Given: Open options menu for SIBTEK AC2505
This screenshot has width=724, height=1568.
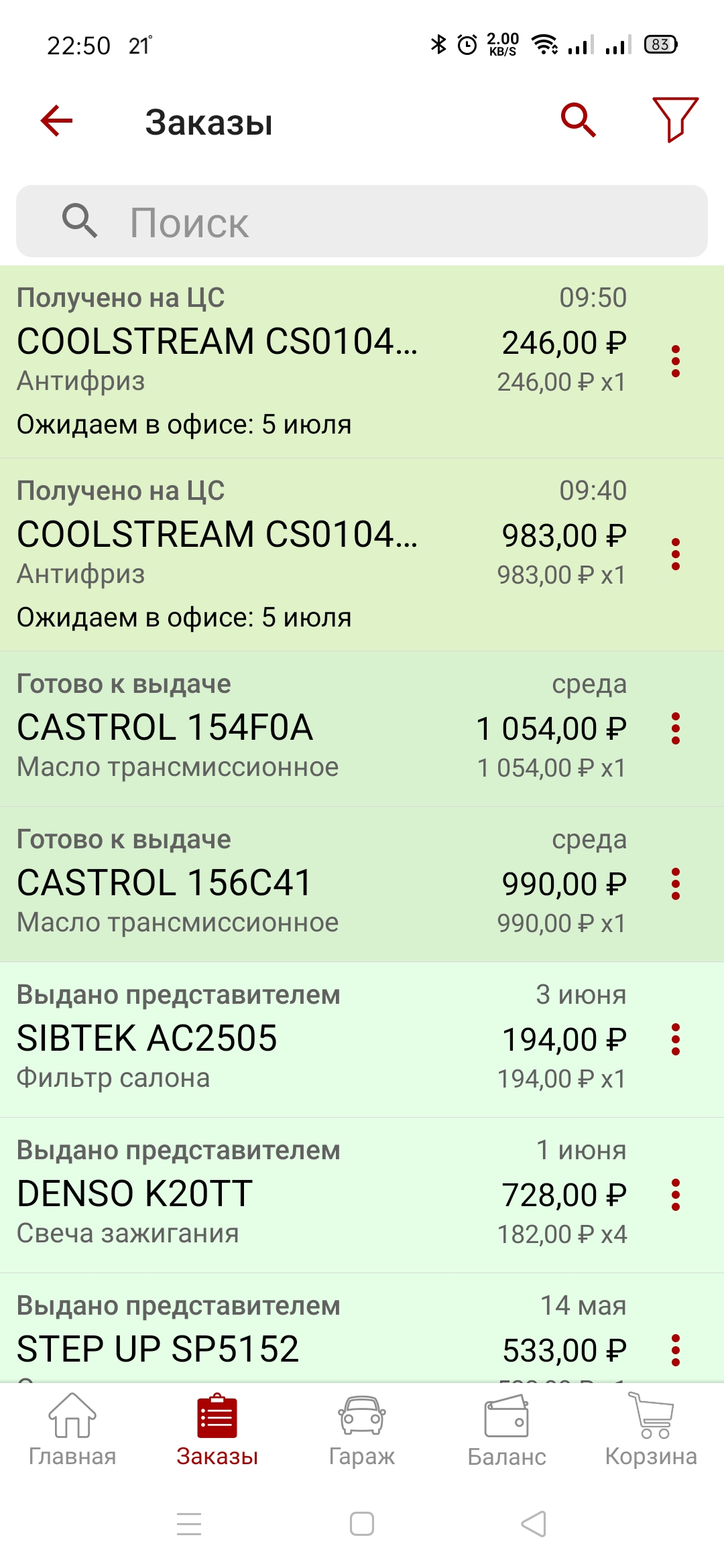Looking at the screenshot, I should (x=676, y=1039).
